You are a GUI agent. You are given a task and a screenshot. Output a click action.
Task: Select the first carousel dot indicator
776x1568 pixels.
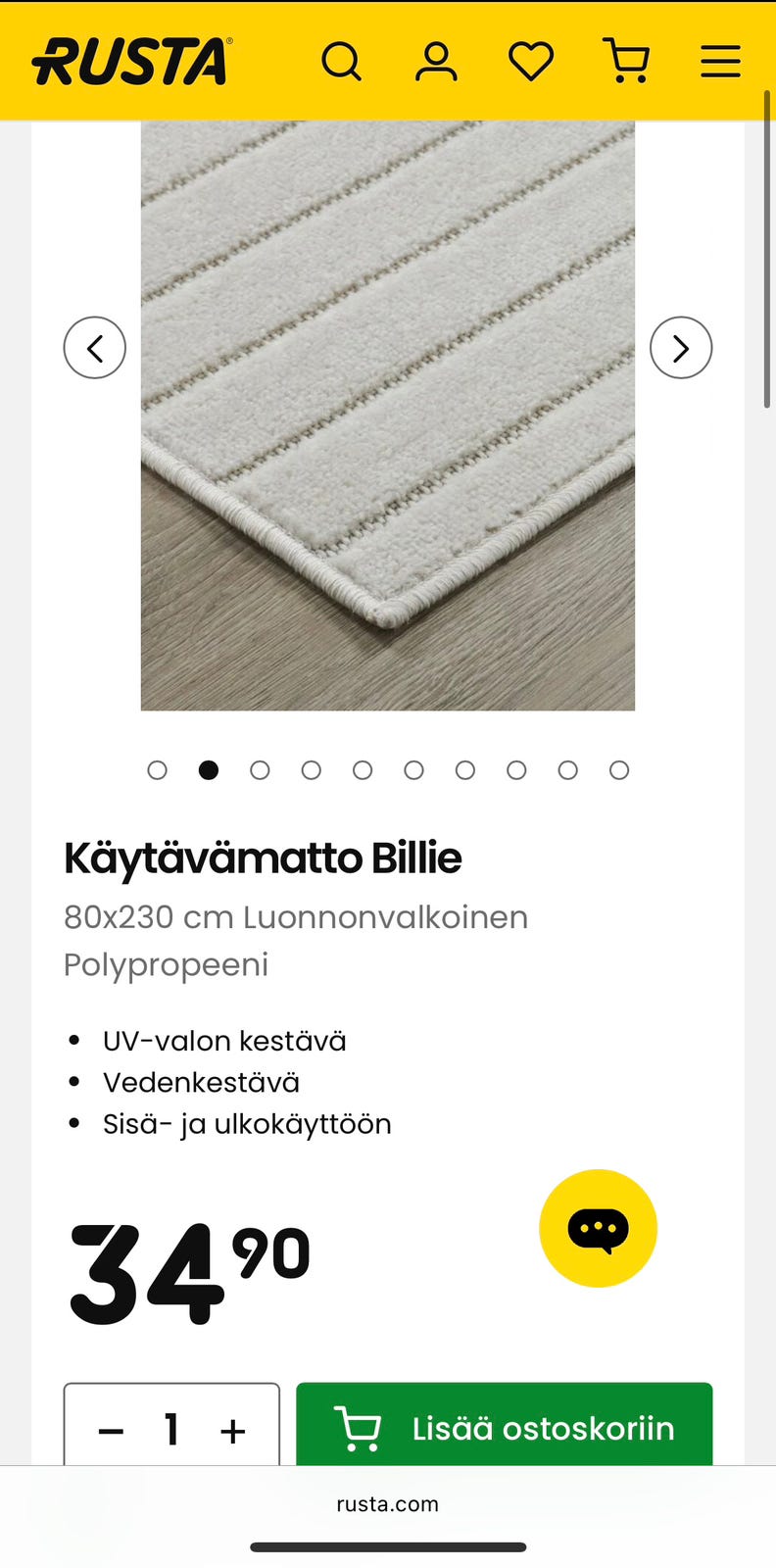coord(158,770)
